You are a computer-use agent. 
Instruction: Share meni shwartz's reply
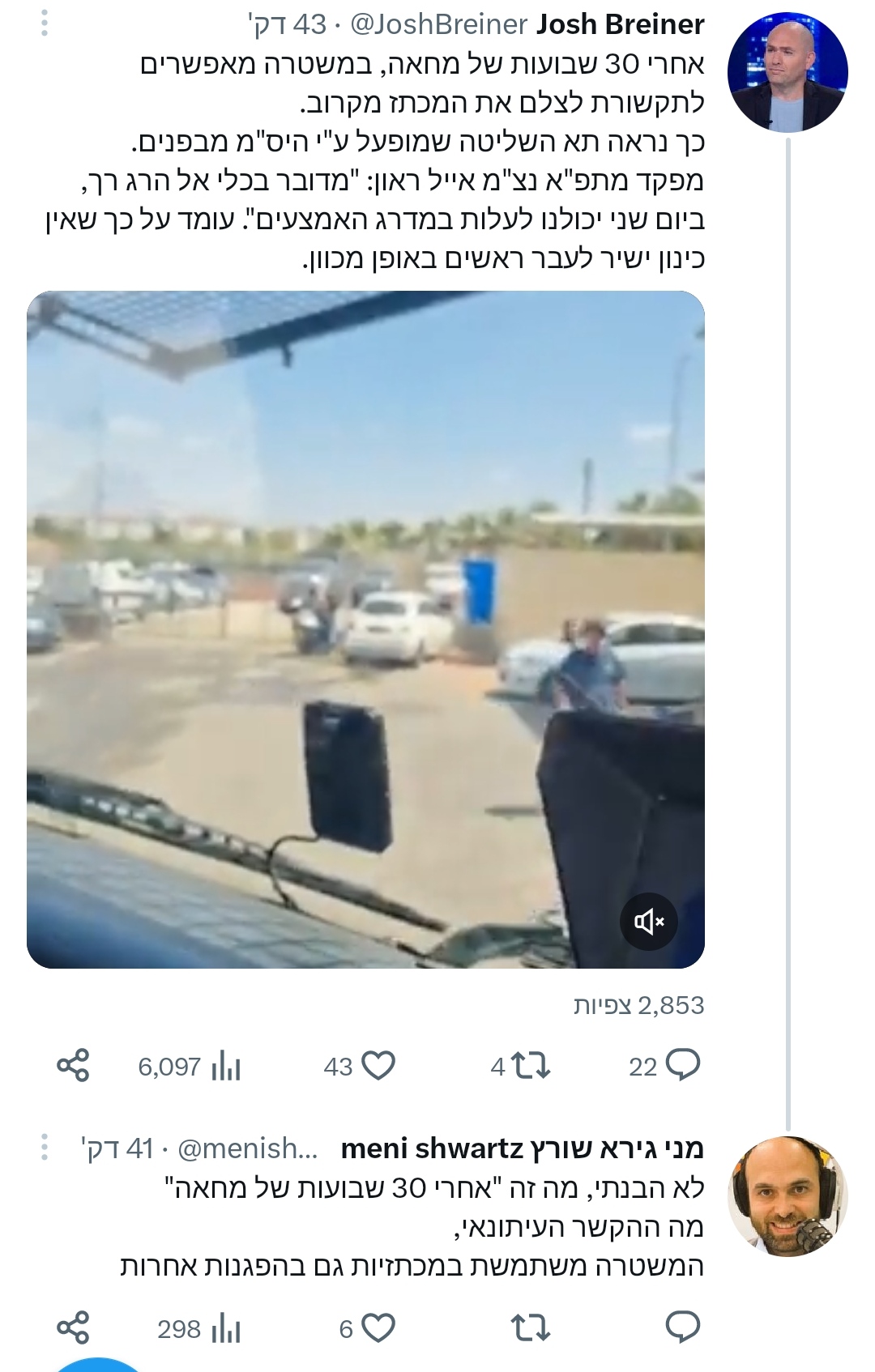(x=73, y=1328)
